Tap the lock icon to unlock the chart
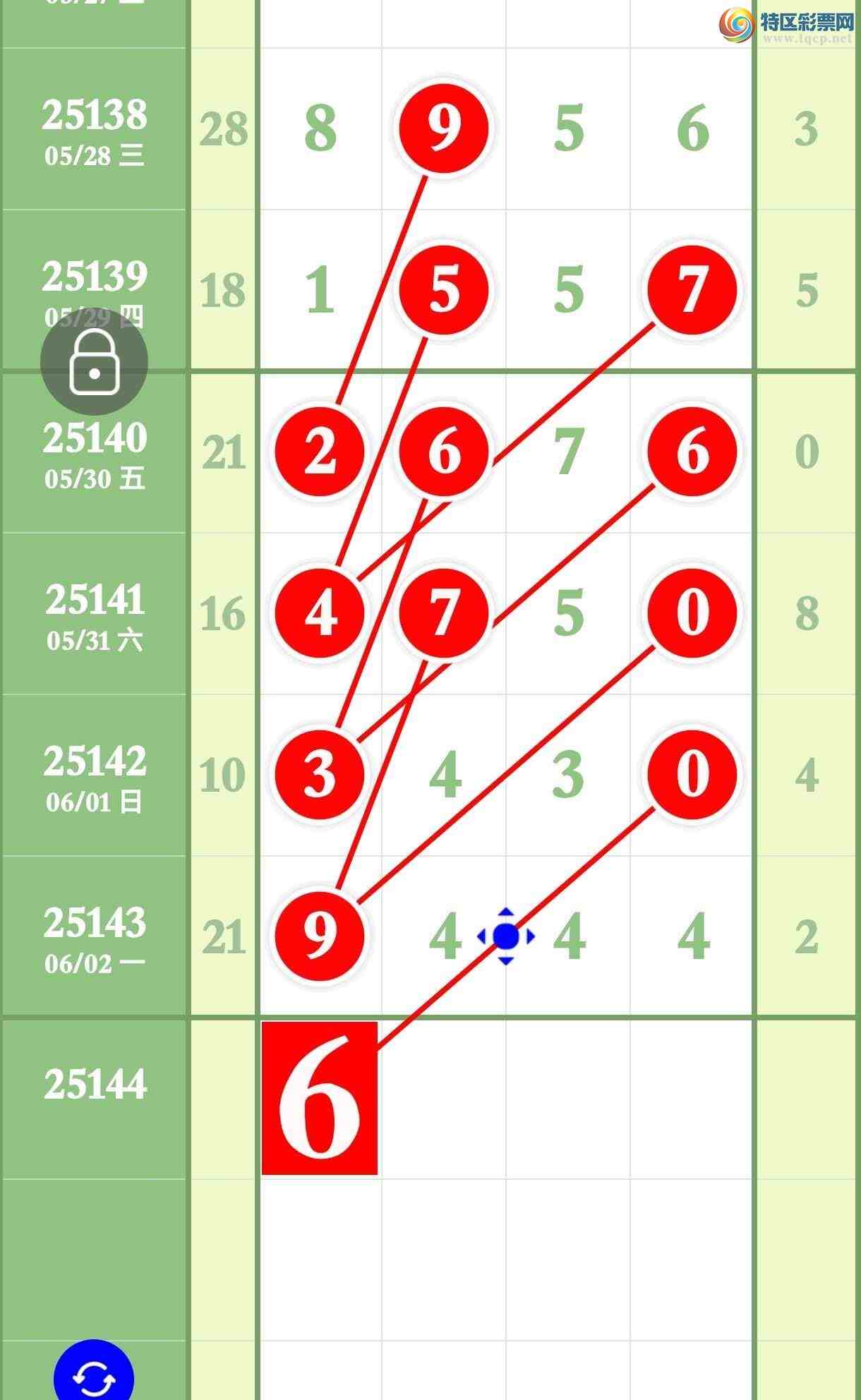The height and width of the screenshot is (1400, 861). (94, 362)
